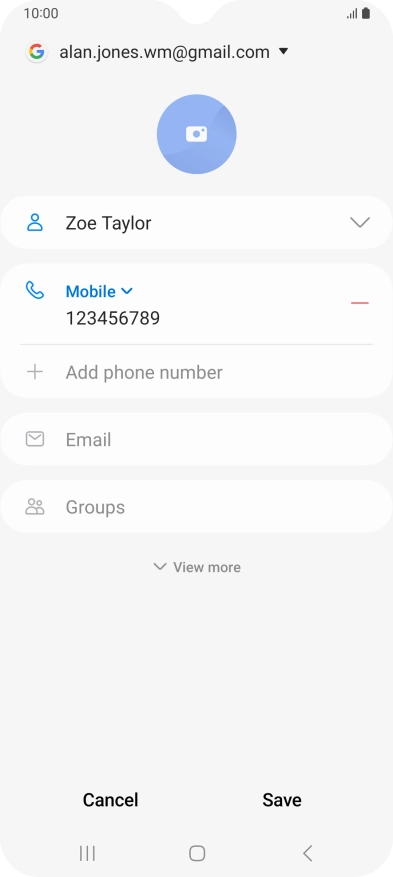Expand View more fields
Screen dimensions: 393x877
[x=197, y=567]
